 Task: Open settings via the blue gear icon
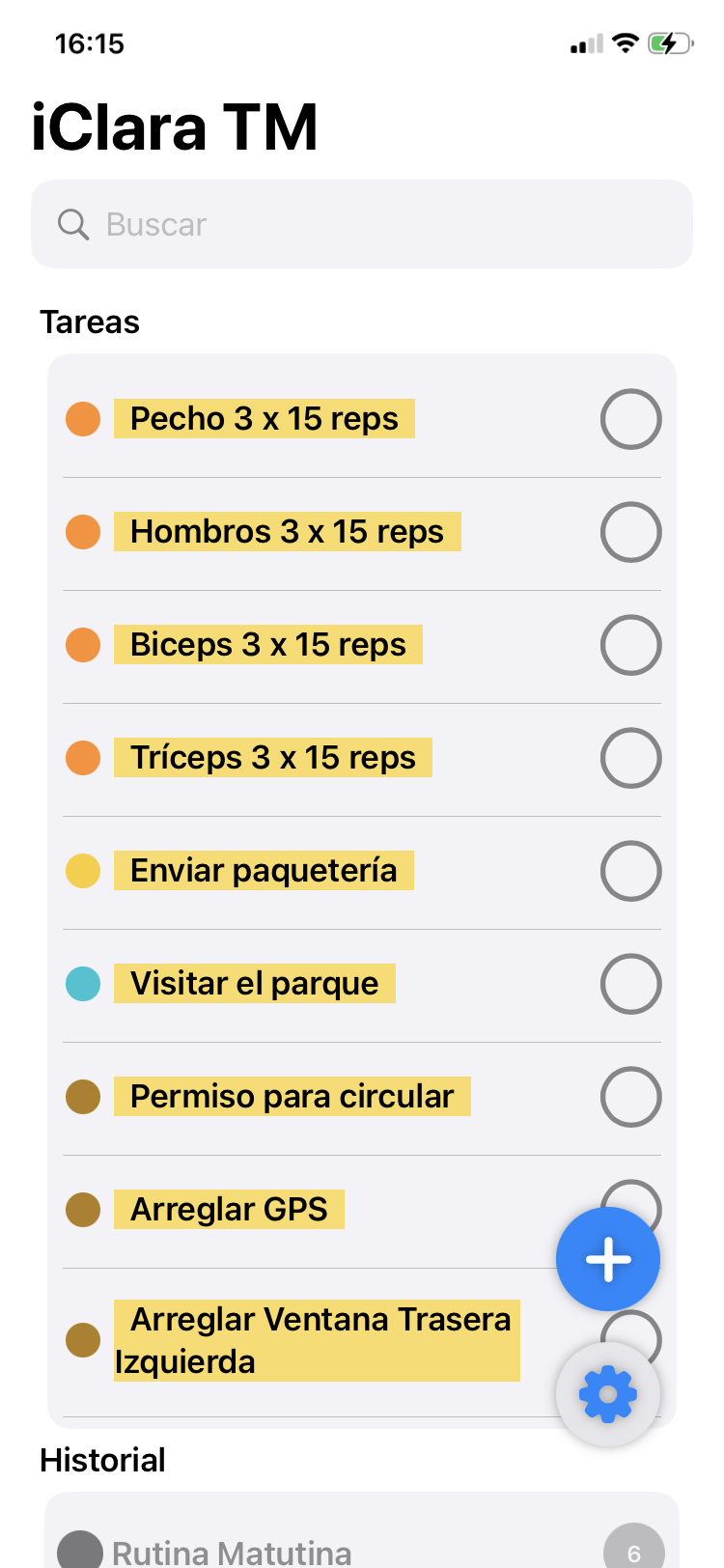(607, 1393)
